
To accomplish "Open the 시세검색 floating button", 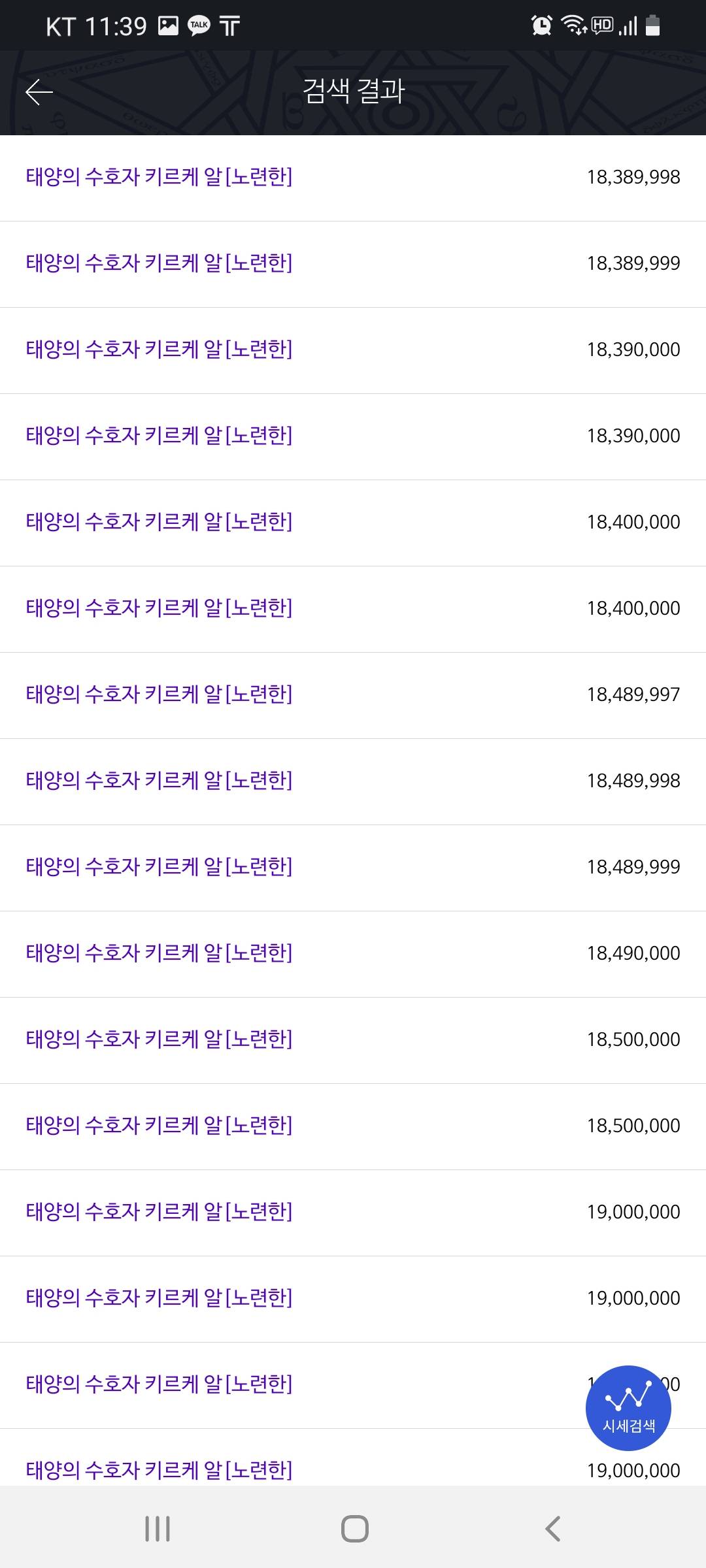I will (628, 1408).
